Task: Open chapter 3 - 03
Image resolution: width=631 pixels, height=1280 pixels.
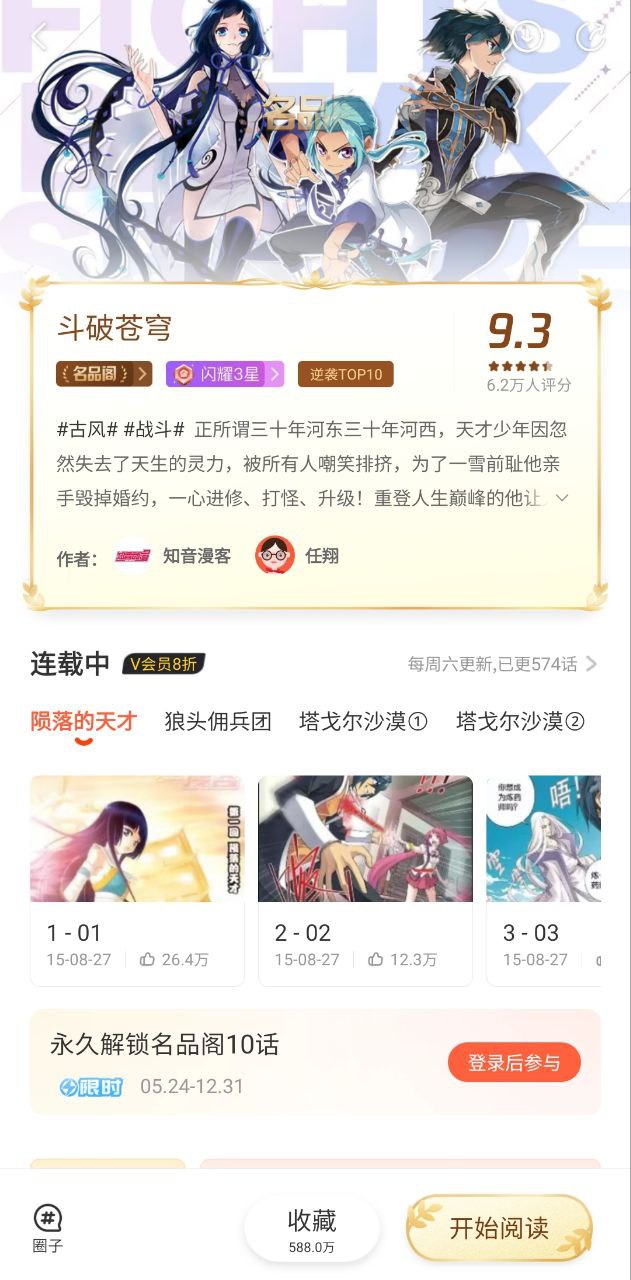Action: (544, 880)
